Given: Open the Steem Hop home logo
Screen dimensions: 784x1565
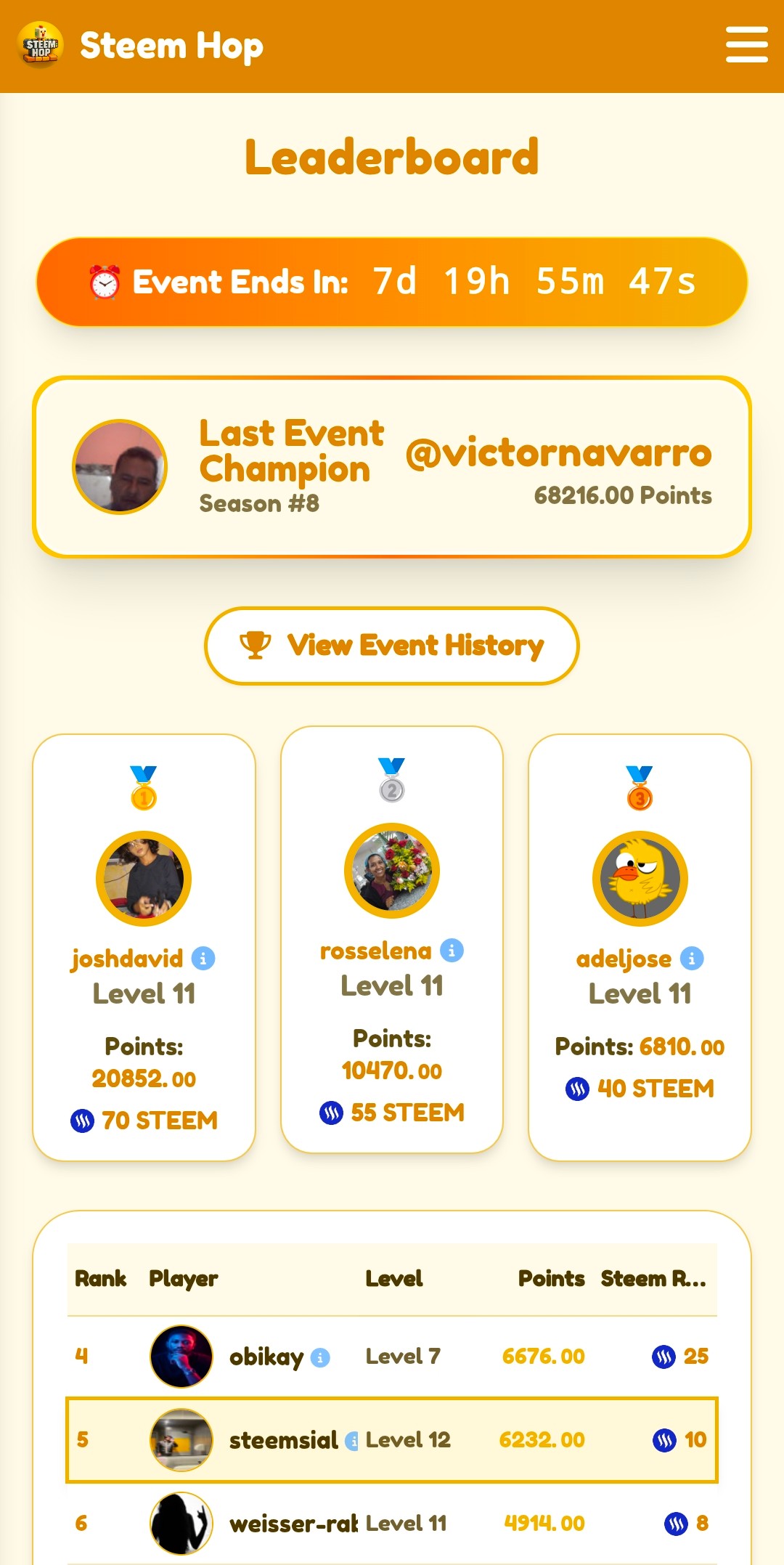Looking at the screenshot, I should click(41, 46).
